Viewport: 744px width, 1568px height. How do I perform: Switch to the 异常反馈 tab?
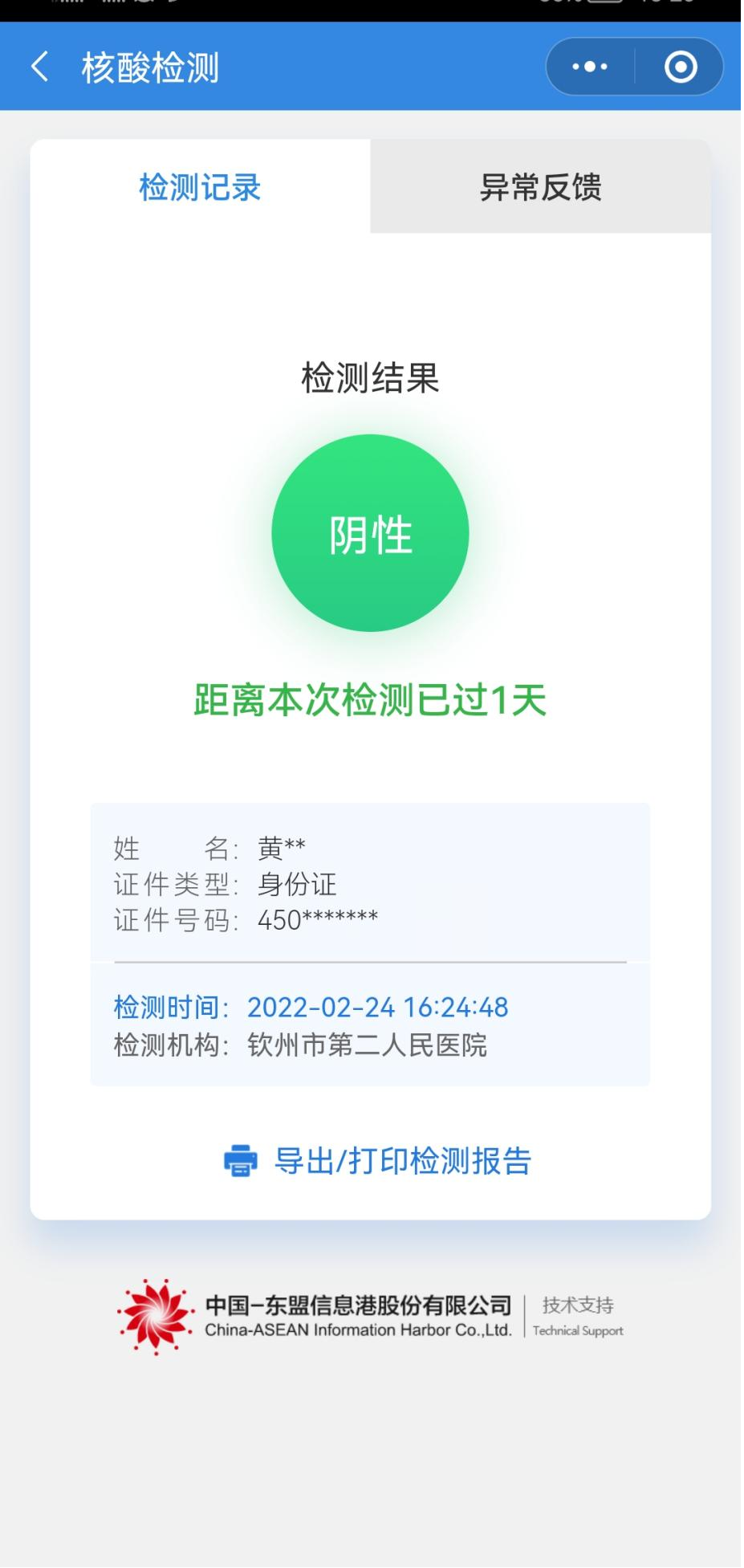pyautogui.click(x=540, y=187)
